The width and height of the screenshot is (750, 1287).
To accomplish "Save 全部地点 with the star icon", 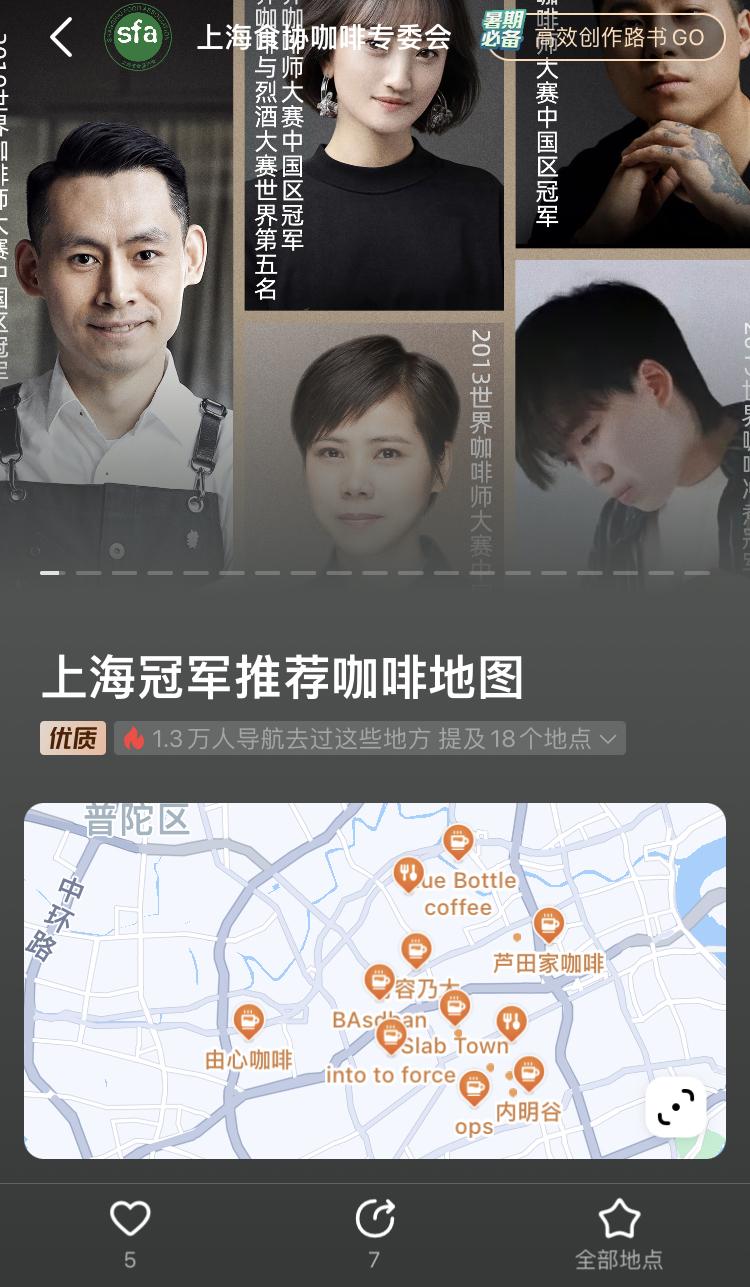I will point(618,1219).
